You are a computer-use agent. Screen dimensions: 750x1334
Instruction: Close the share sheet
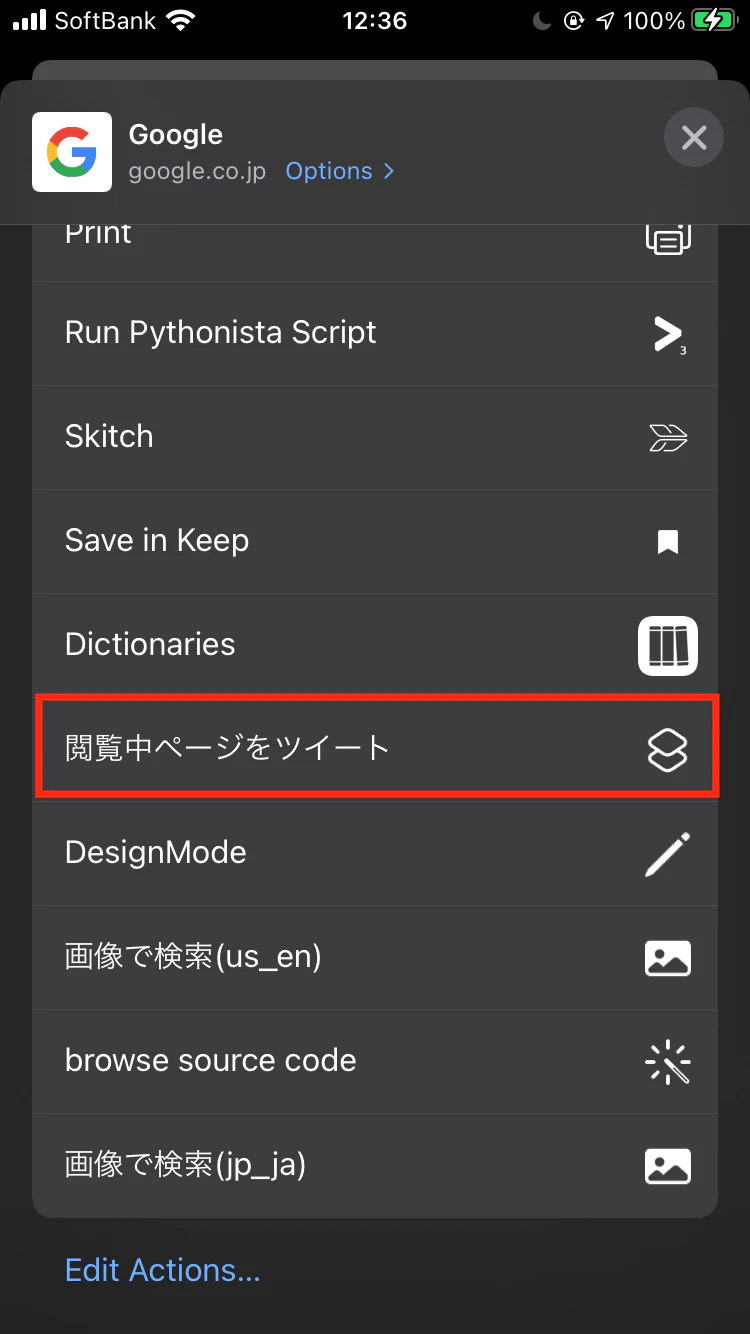pyautogui.click(x=693, y=137)
